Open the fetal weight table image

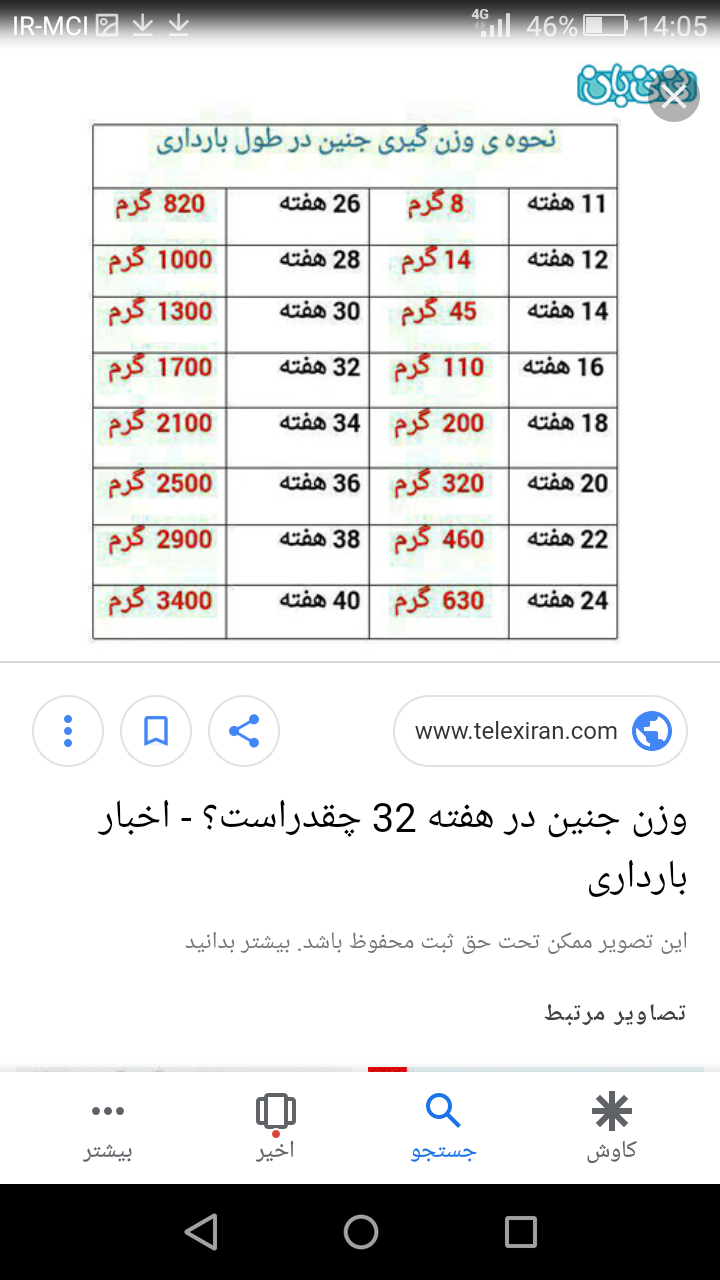pos(355,380)
